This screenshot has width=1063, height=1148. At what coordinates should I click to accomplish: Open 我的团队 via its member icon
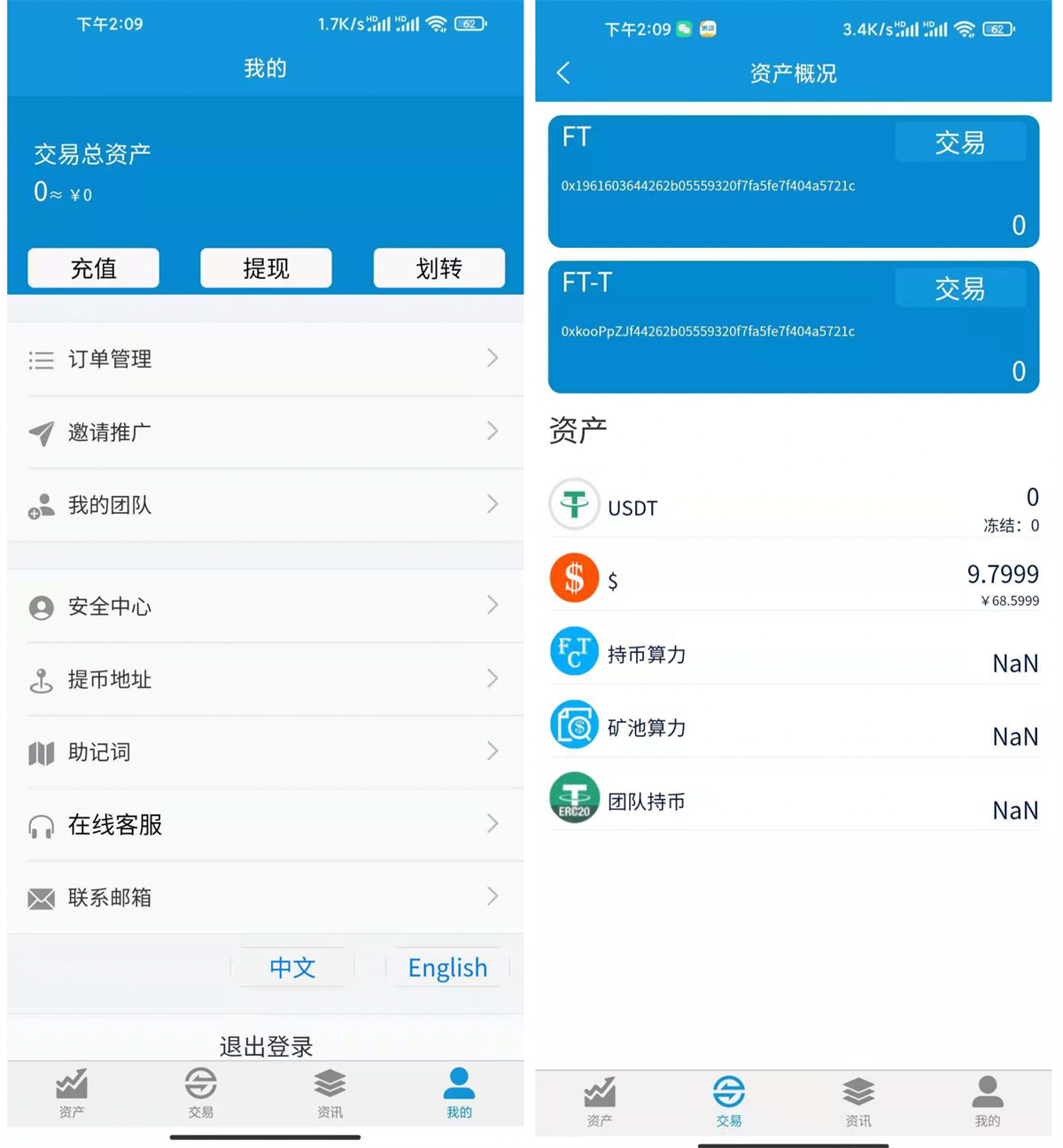pos(42,505)
